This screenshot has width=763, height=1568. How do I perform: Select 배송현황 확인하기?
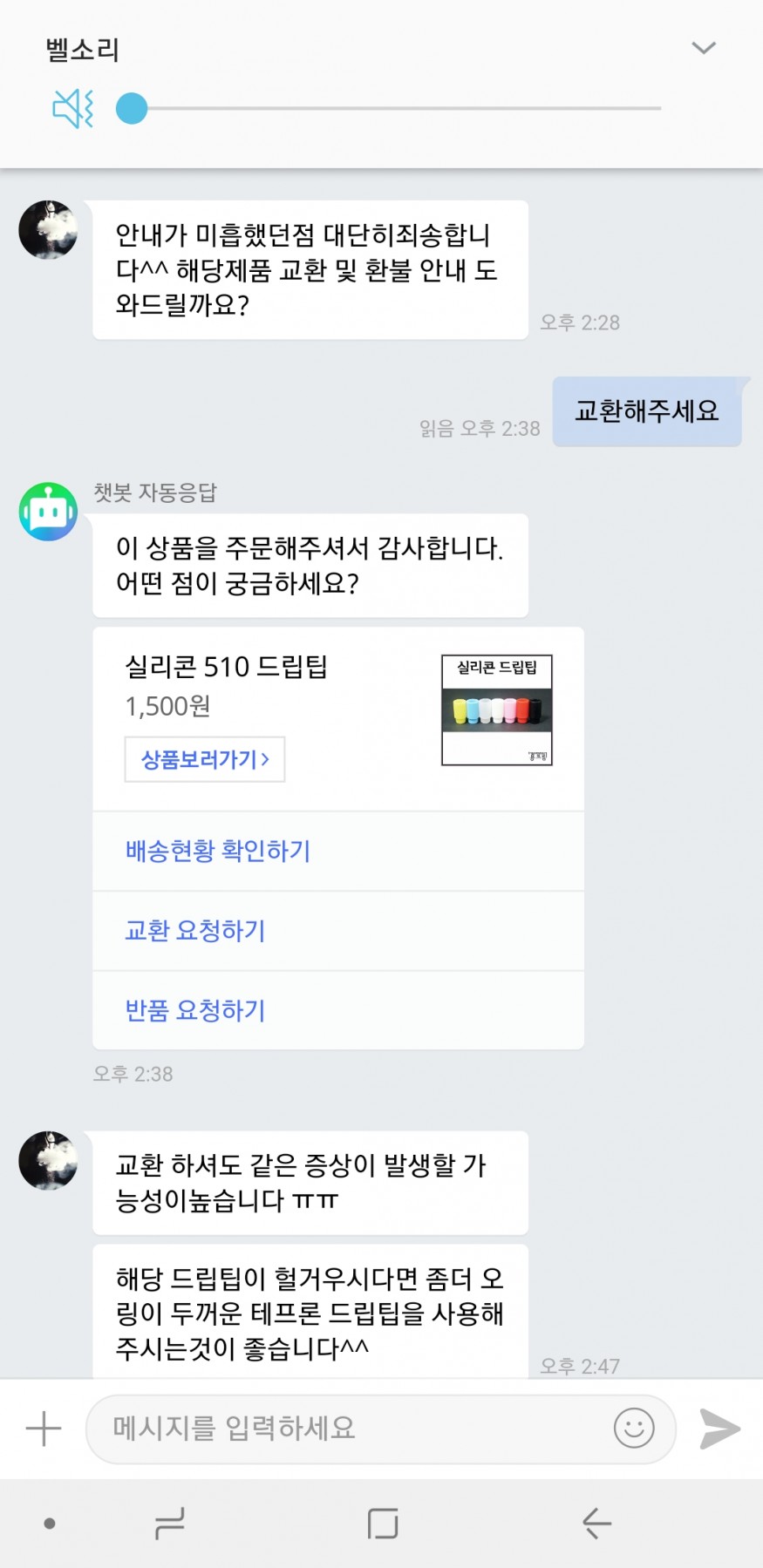(x=218, y=851)
